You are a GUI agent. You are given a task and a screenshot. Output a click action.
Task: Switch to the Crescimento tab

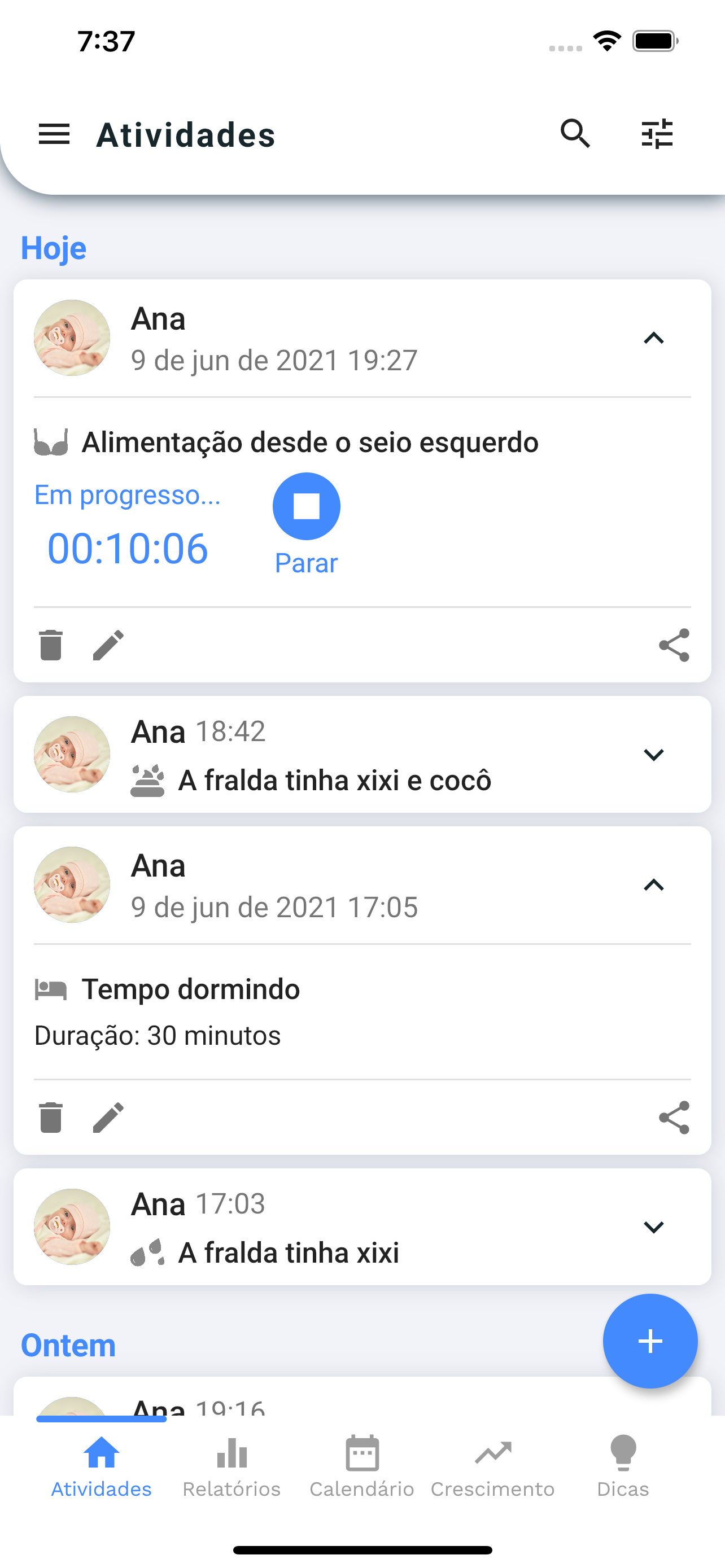[492, 1467]
